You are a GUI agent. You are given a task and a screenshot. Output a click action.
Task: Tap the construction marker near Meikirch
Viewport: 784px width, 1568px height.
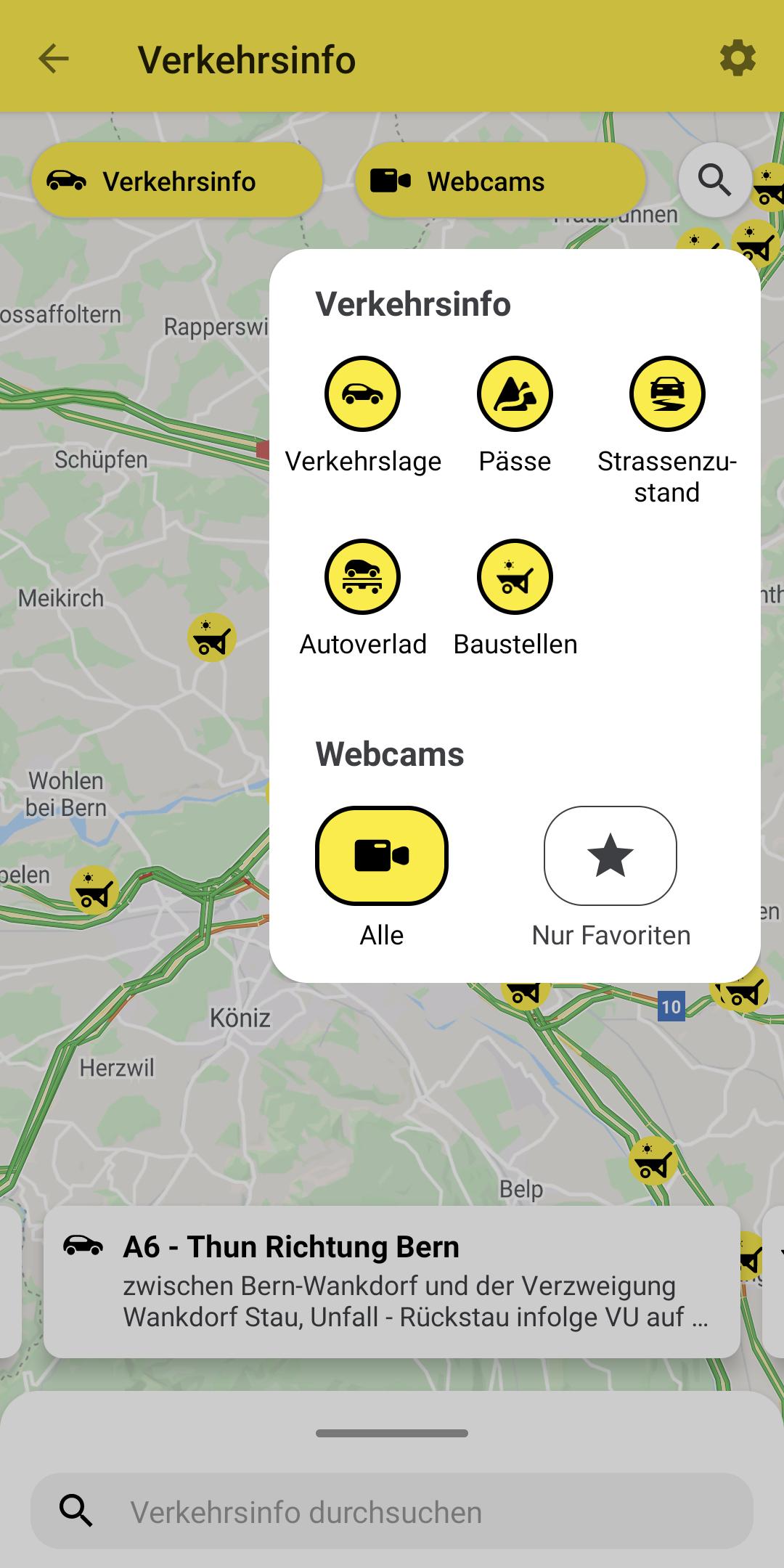(x=212, y=637)
